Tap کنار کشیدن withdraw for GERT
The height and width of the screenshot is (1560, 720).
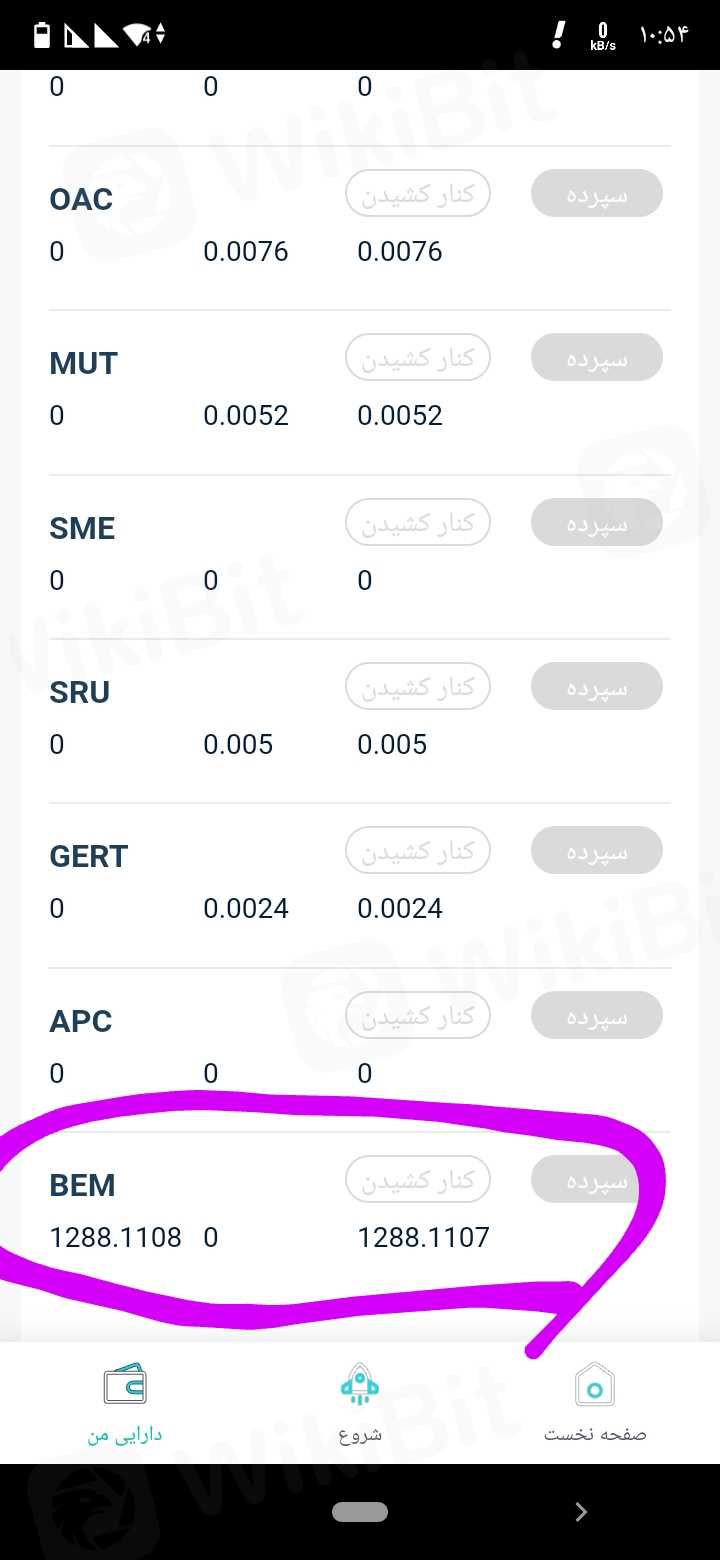pyautogui.click(x=418, y=851)
